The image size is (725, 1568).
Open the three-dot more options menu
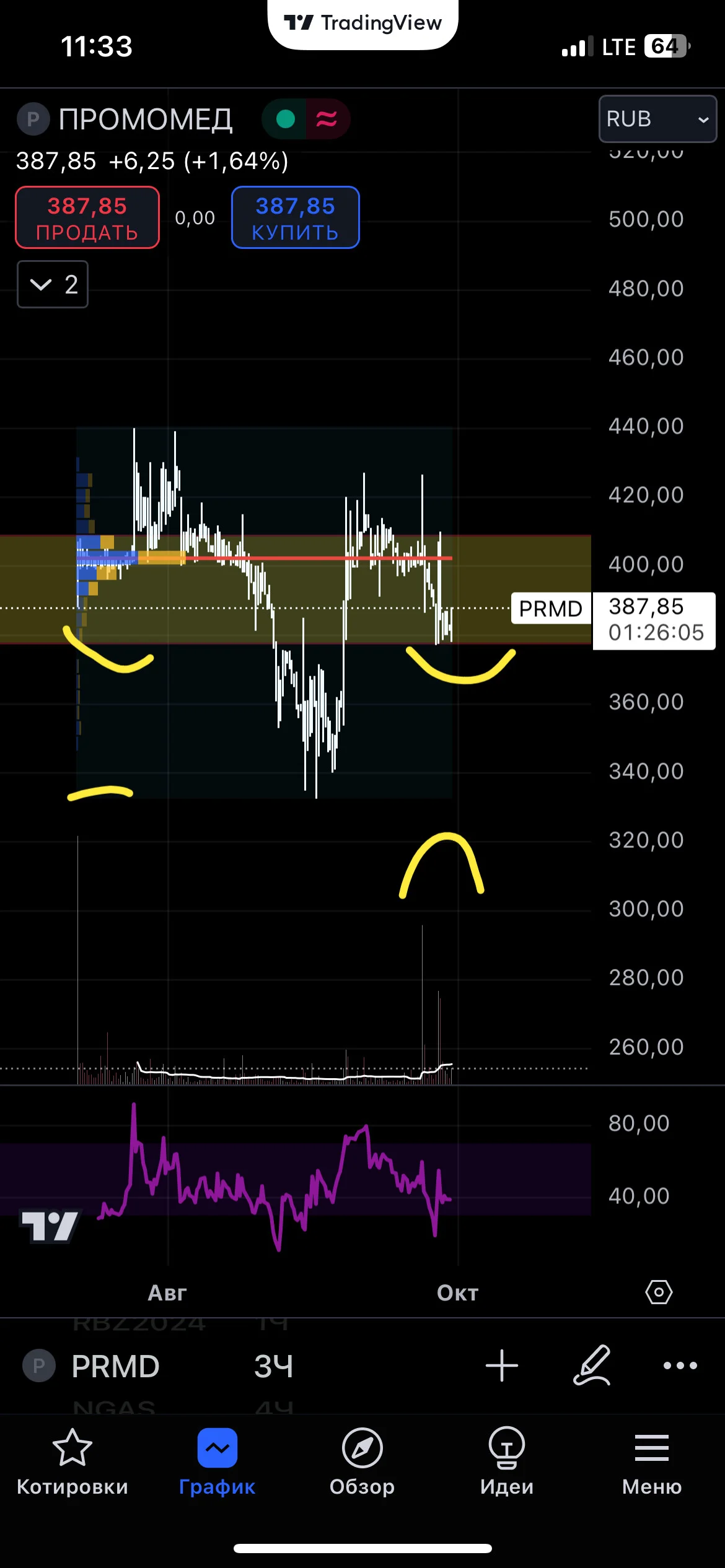click(x=680, y=1365)
